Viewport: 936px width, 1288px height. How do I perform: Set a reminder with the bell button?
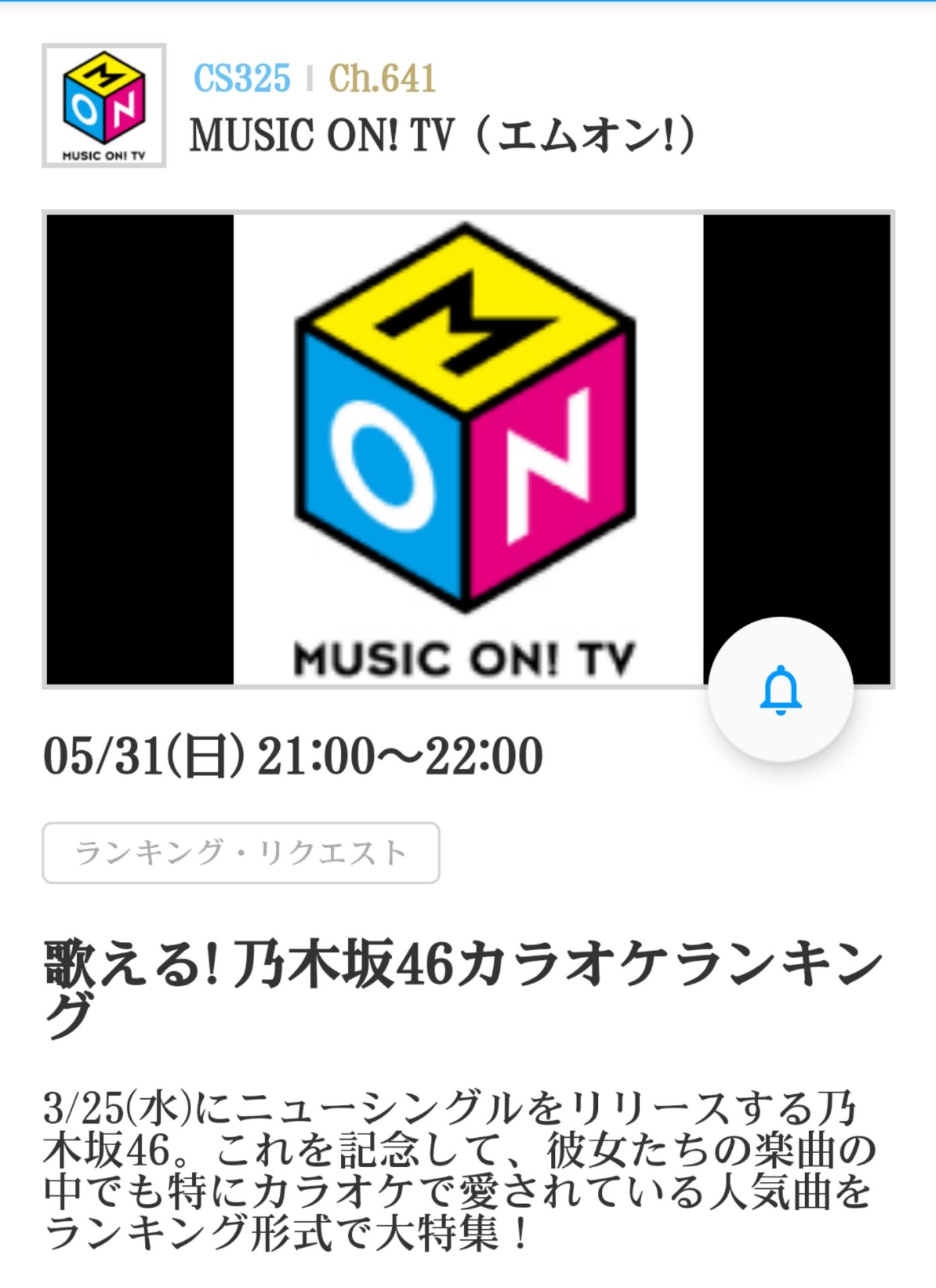780,690
